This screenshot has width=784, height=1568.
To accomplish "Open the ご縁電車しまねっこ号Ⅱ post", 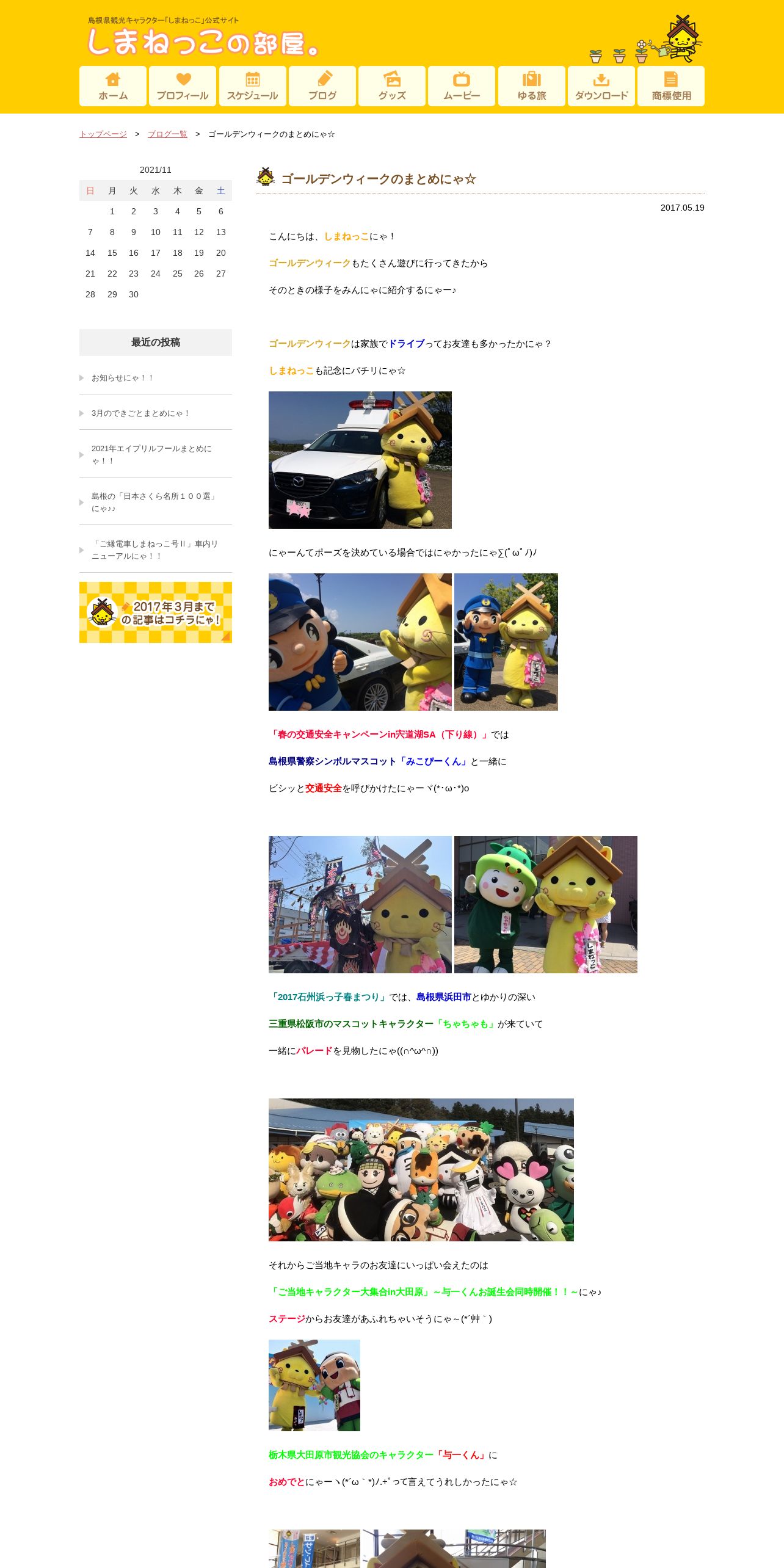I will coord(156,550).
